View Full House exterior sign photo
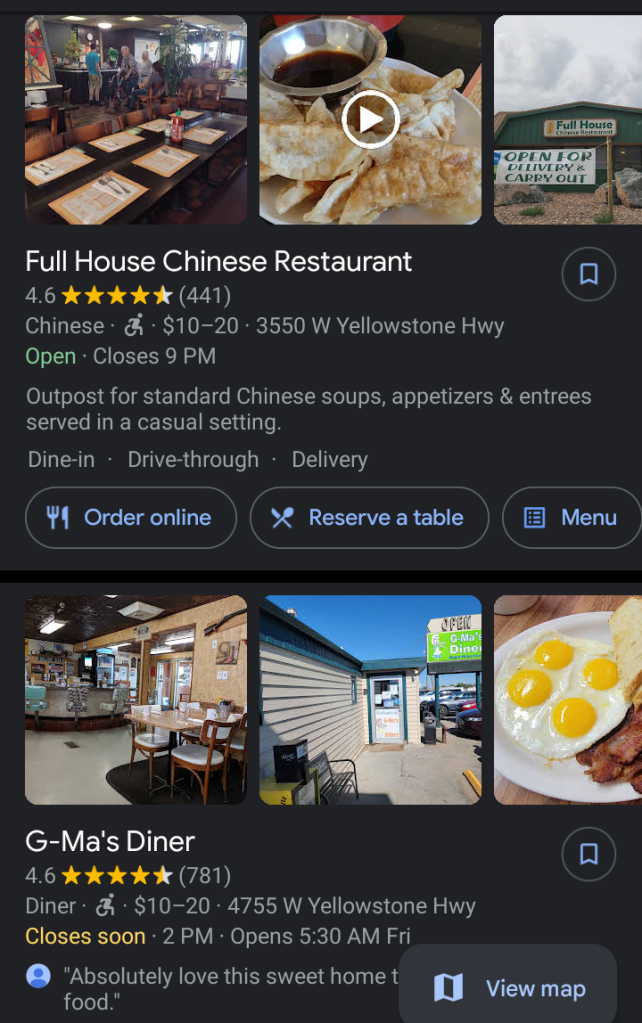642x1023 pixels. point(567,120)
